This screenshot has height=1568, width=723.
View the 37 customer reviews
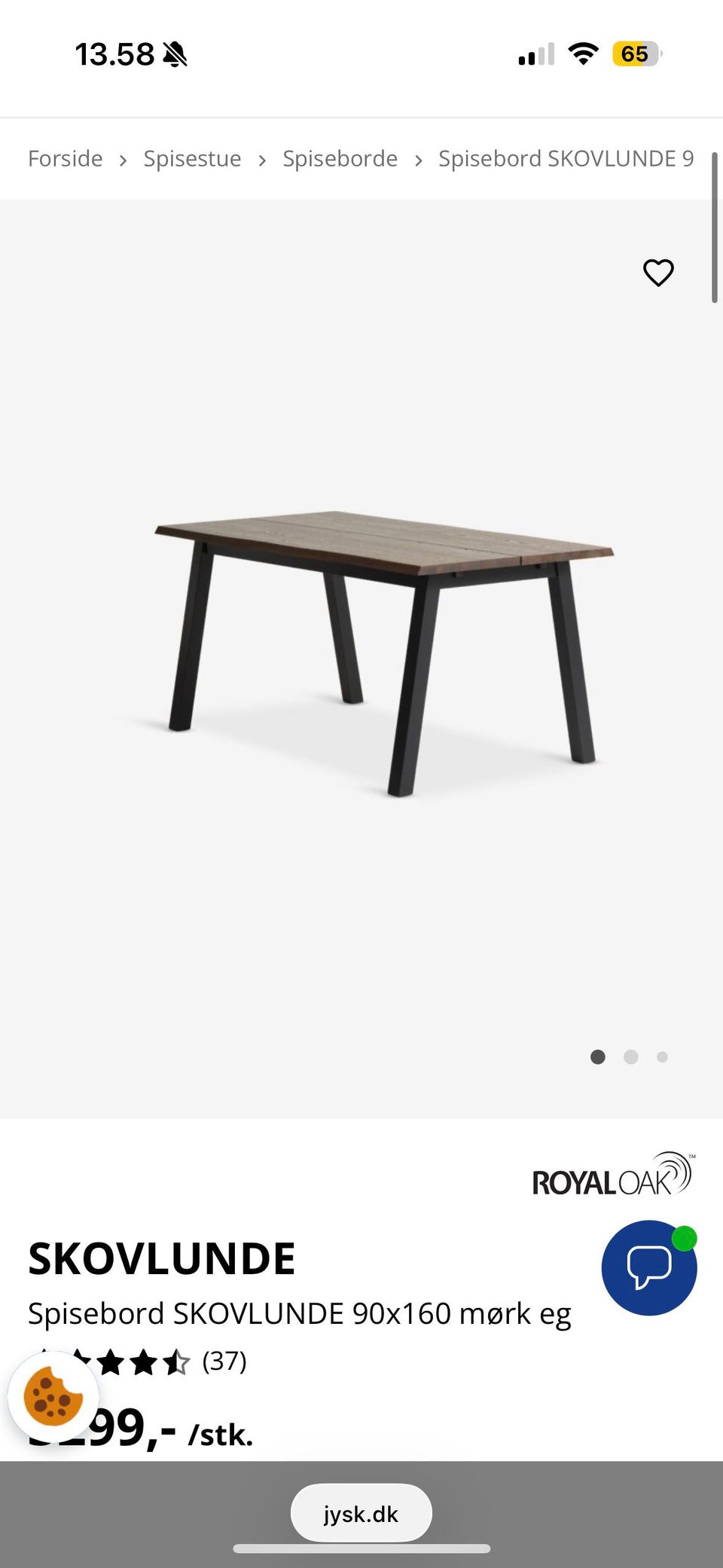point(224,1361)
